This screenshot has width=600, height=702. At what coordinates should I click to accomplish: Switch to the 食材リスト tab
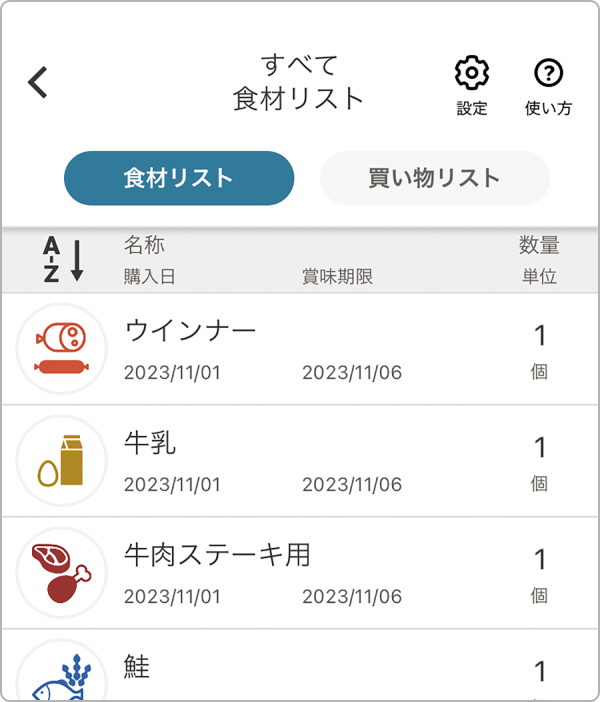pos(179,178)
